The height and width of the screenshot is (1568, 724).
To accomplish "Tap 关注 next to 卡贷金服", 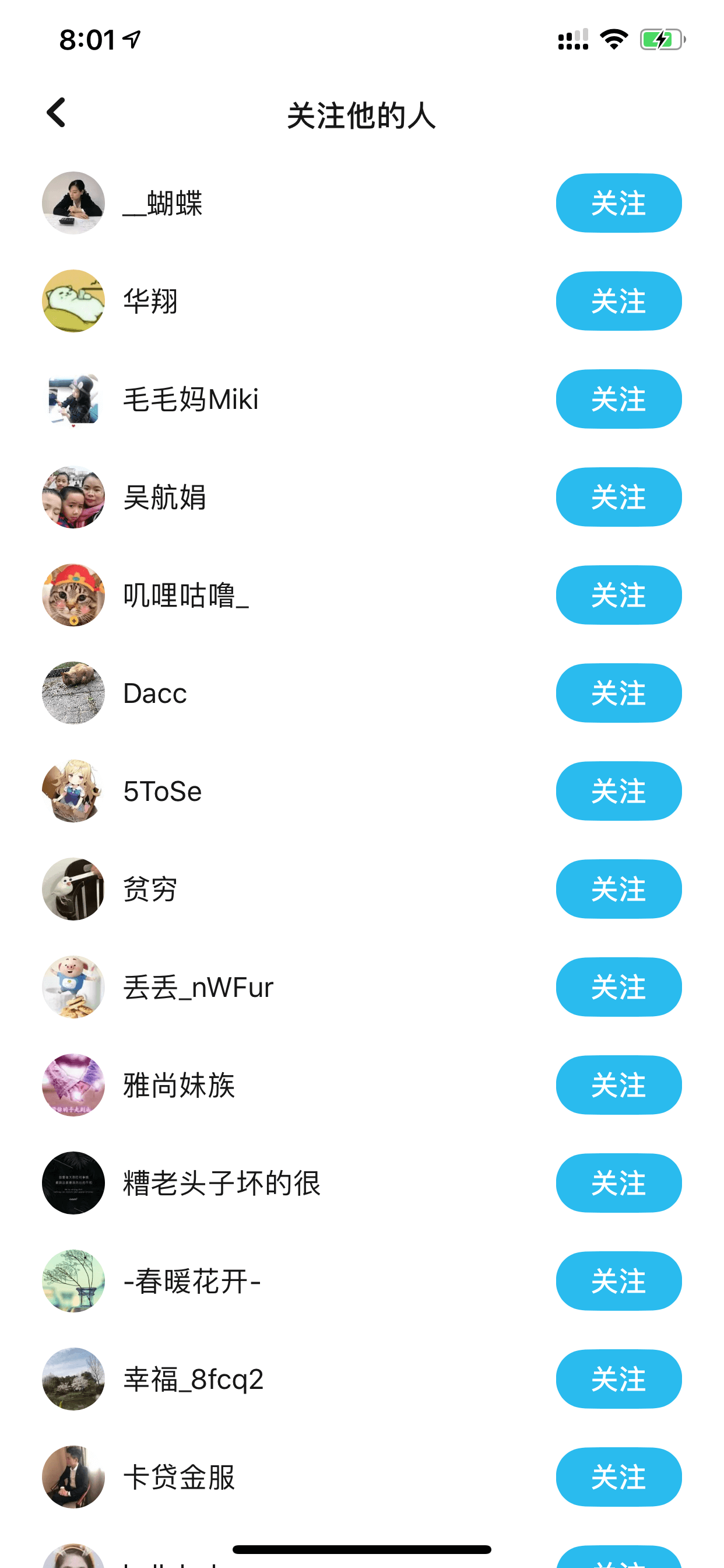I will pyautogui.click(x=618, y=1476).
